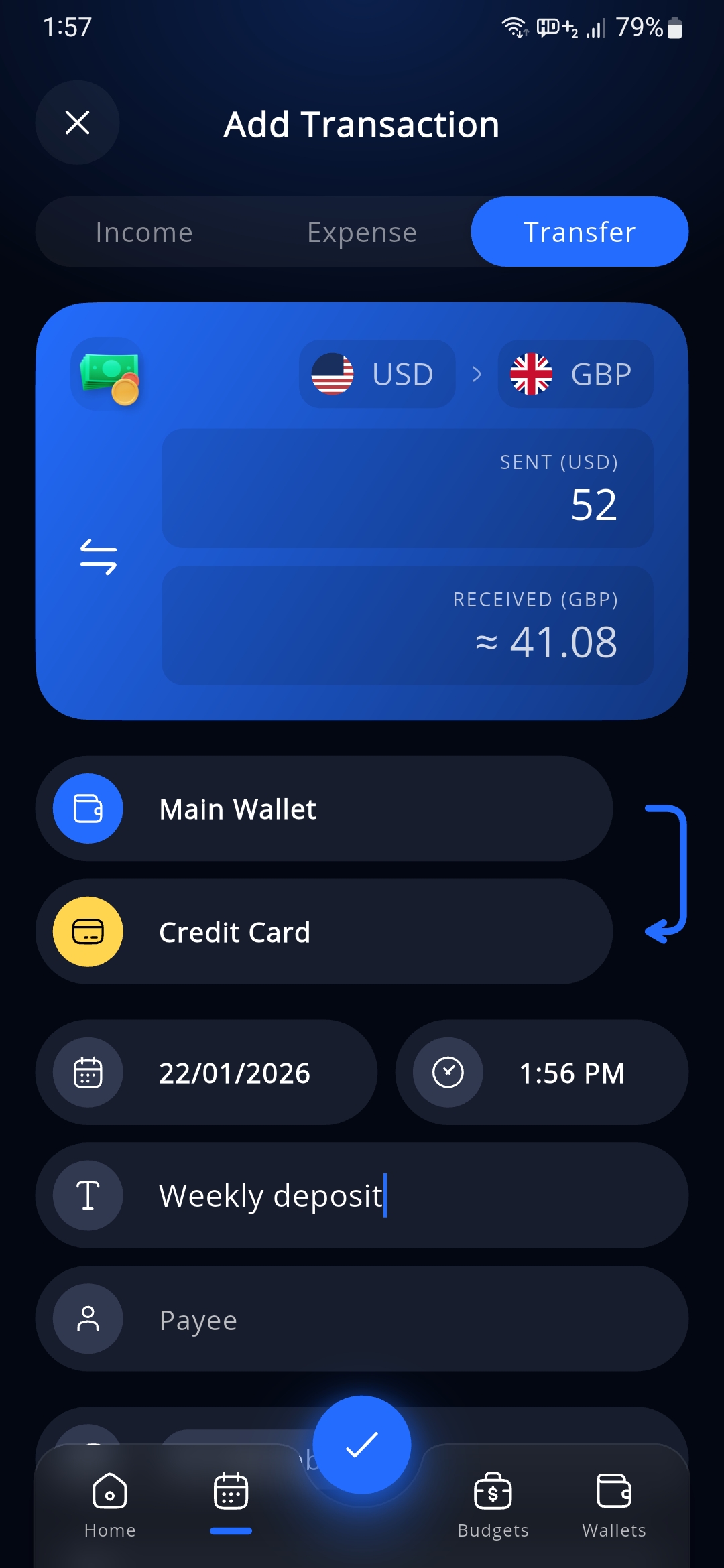Change the USD source currency

click(377, 374)
